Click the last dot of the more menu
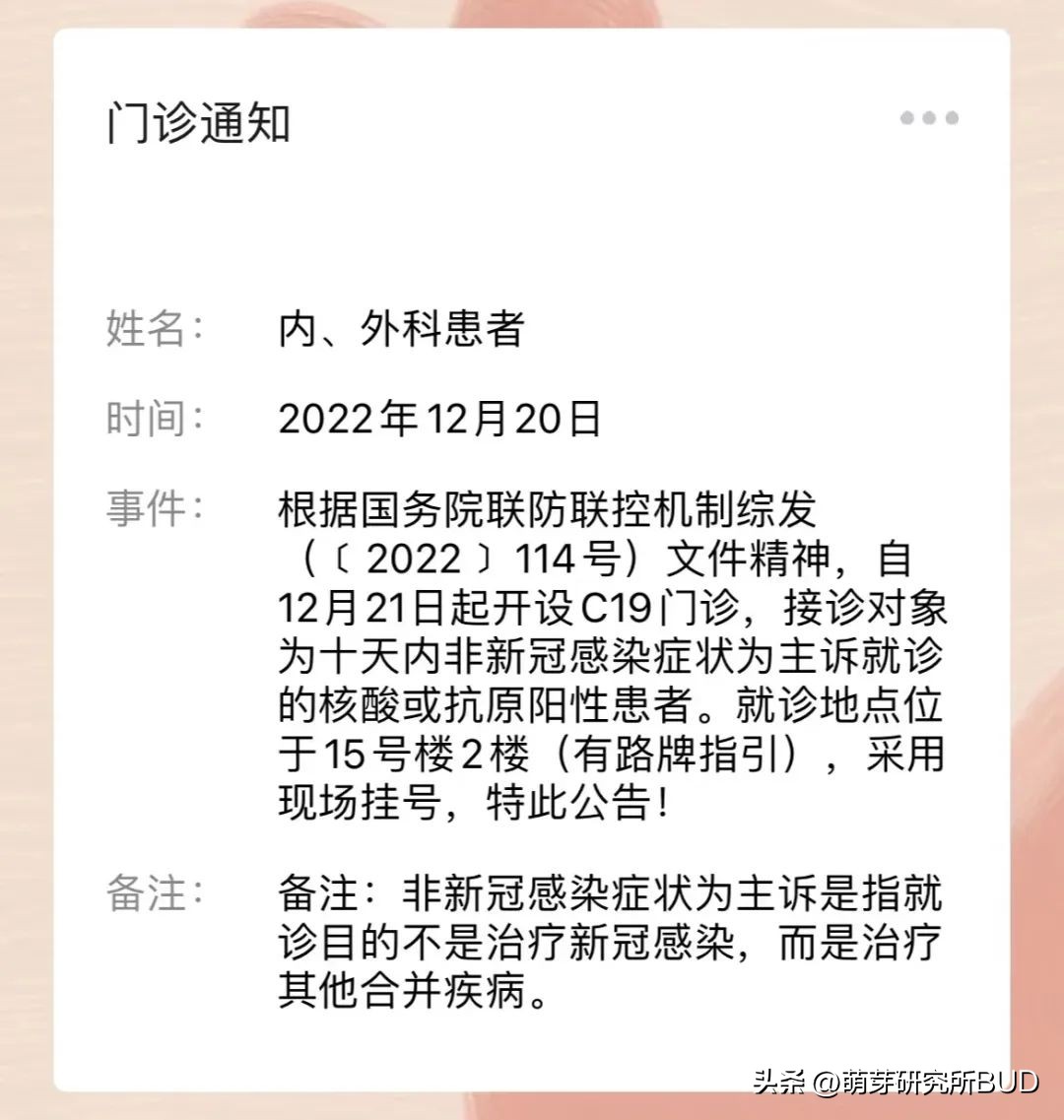The width and height of the screenshot is (1064, 1120). point(953,118)
